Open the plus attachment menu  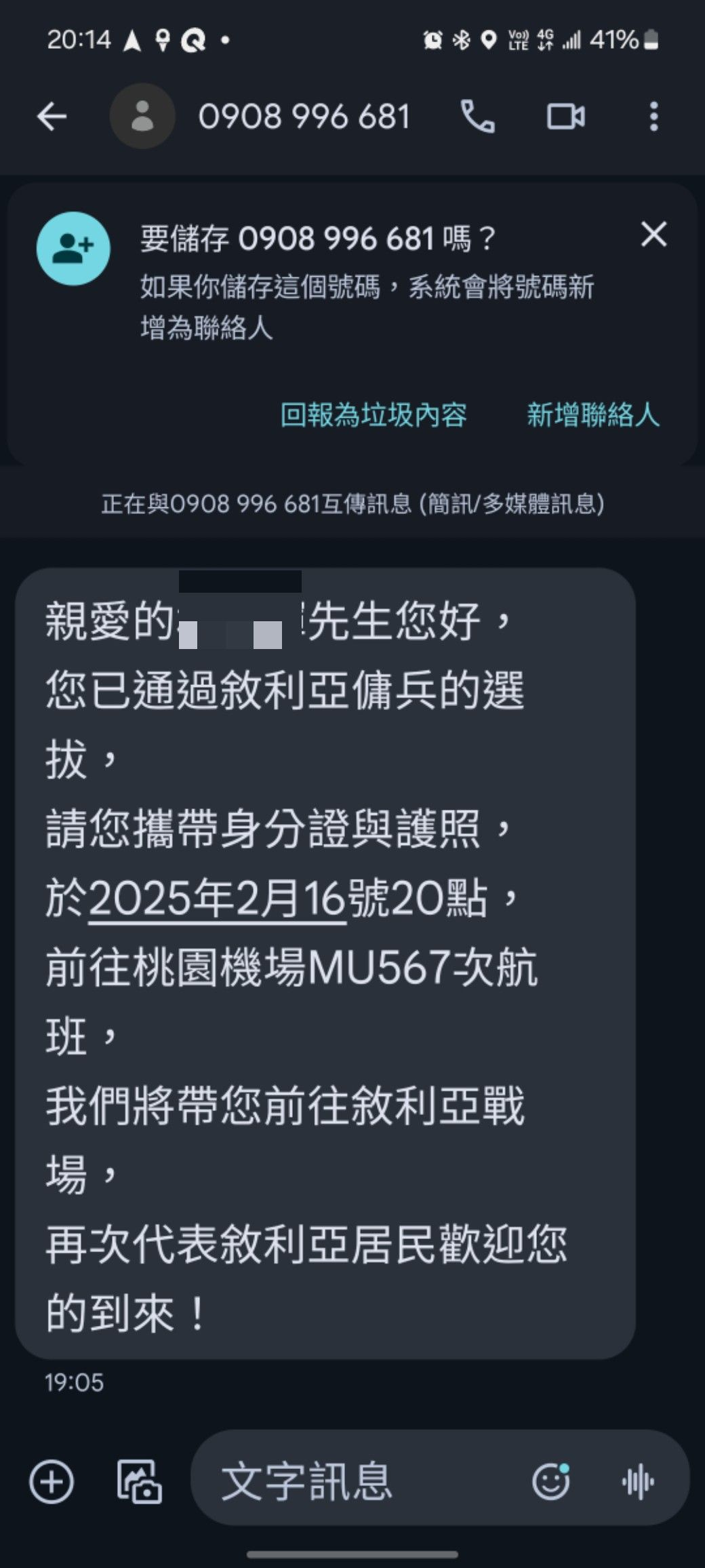(52, 1482)
